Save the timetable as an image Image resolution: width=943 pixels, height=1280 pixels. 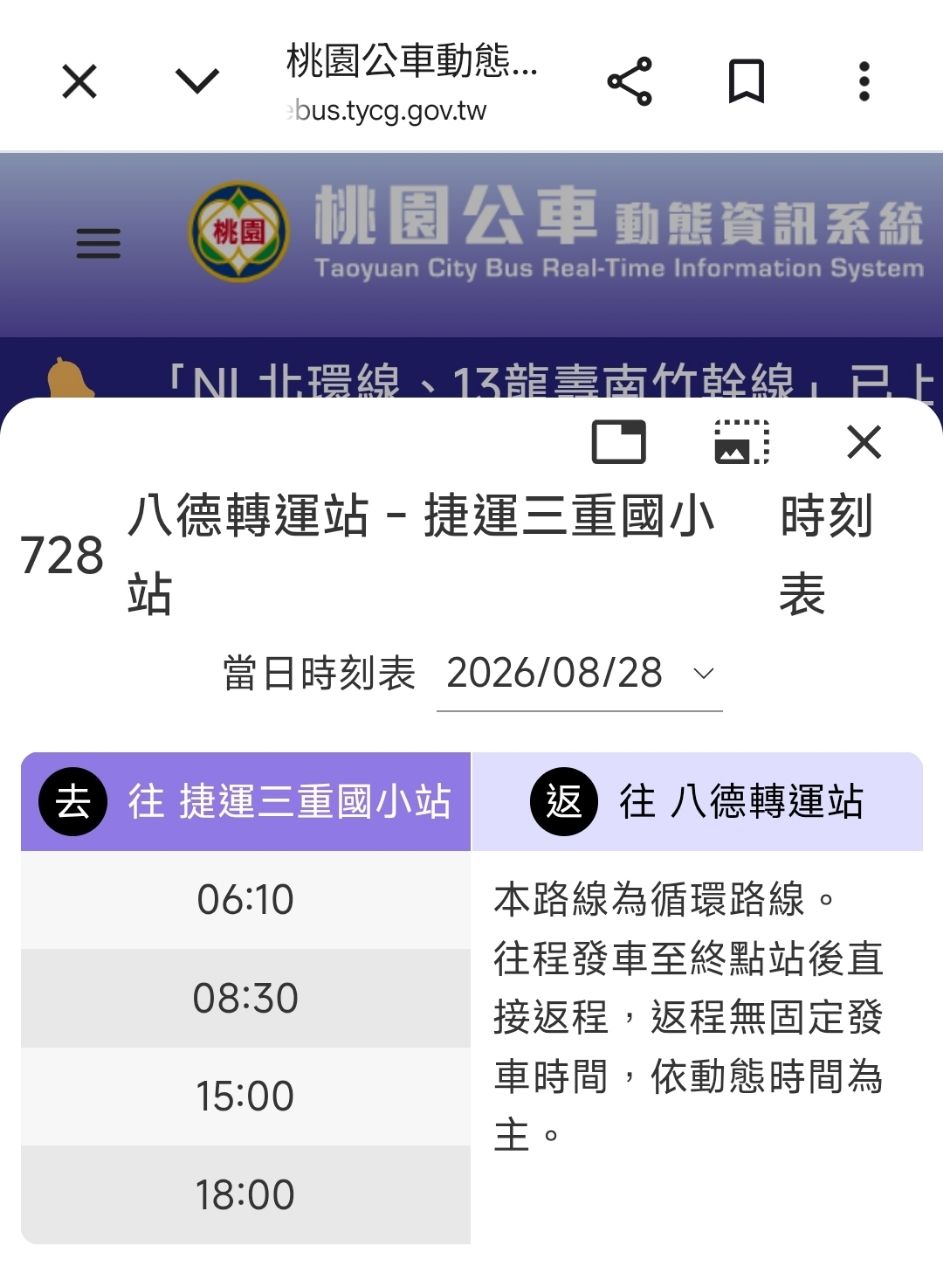click(x=742, y=442)
